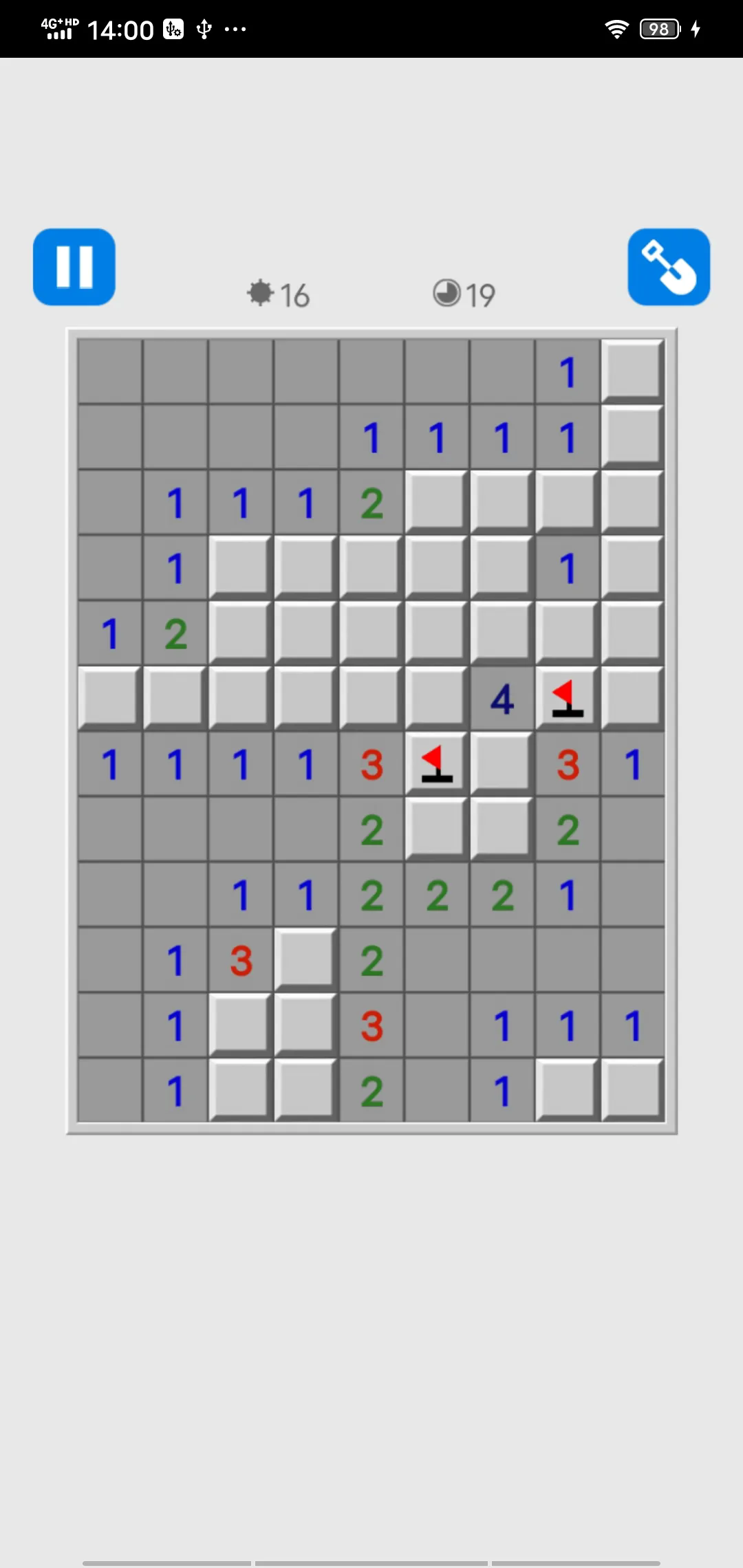Pause the Minesweeper game
Image resolution: width=743 pixels, height=1568 pixels.
click(x=74, y=267)
